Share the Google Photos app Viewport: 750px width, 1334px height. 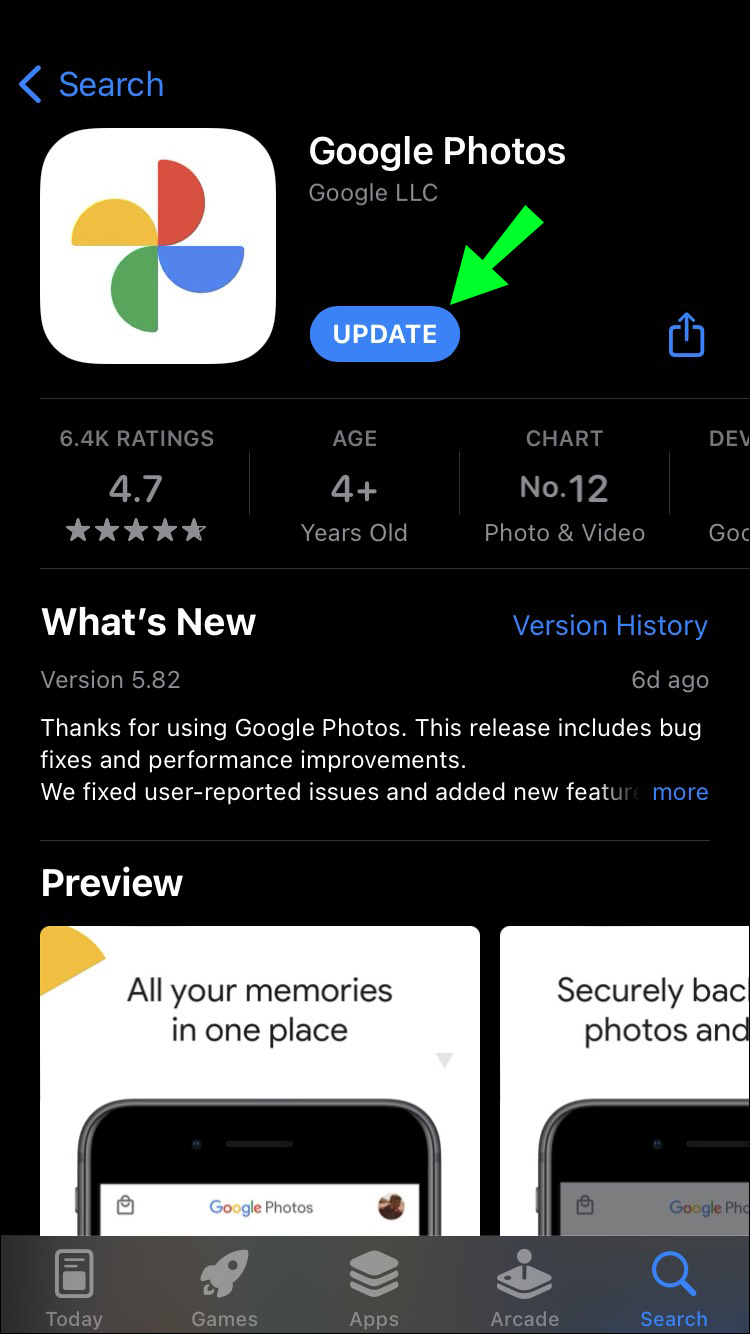click(686, 334)
